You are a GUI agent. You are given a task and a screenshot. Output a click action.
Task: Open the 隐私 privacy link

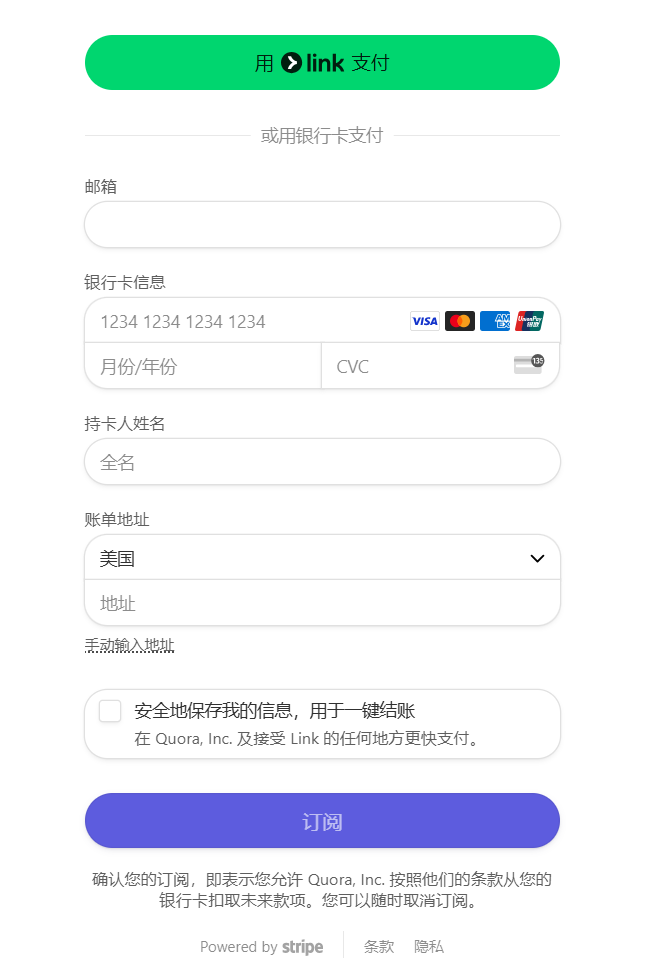[429, 946]
